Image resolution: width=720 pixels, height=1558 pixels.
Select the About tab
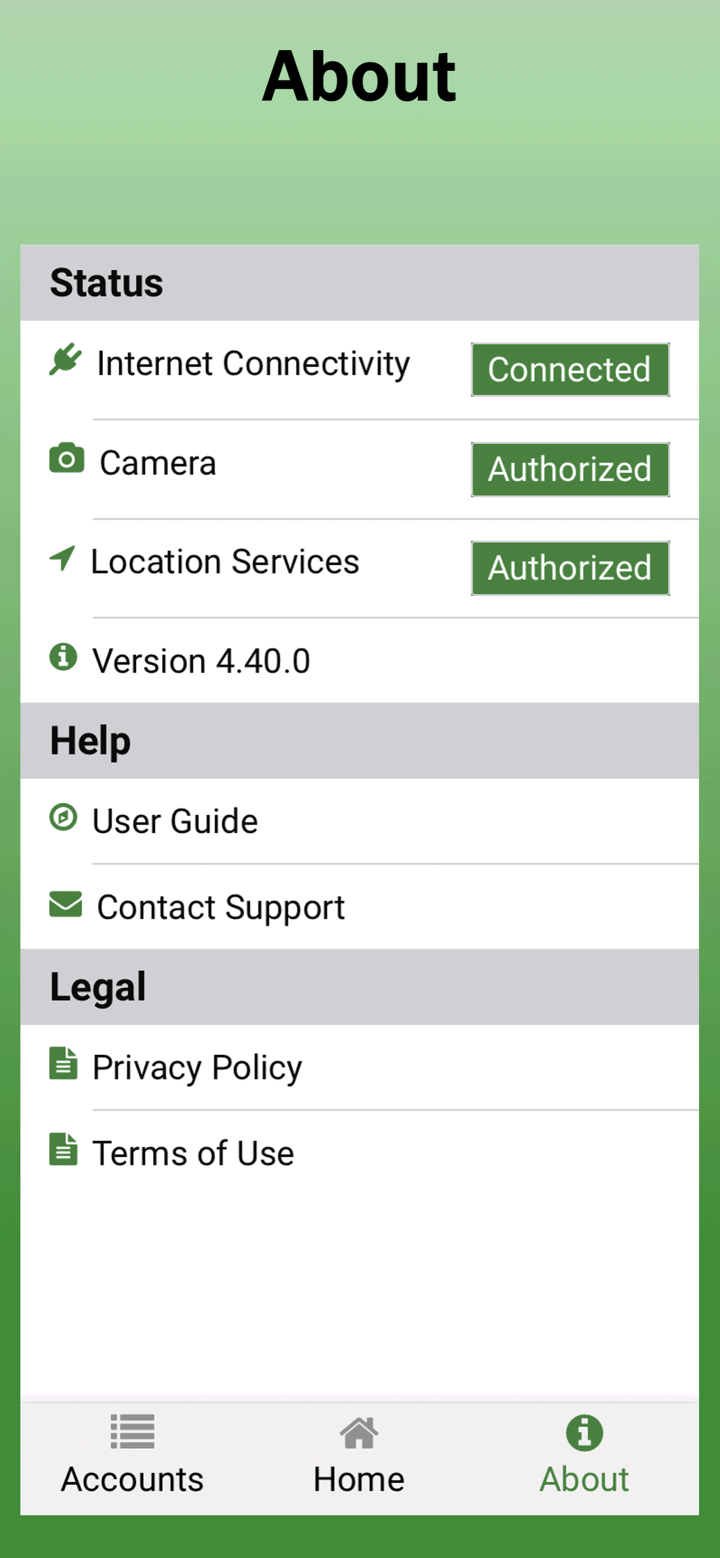coord(584,1457)
